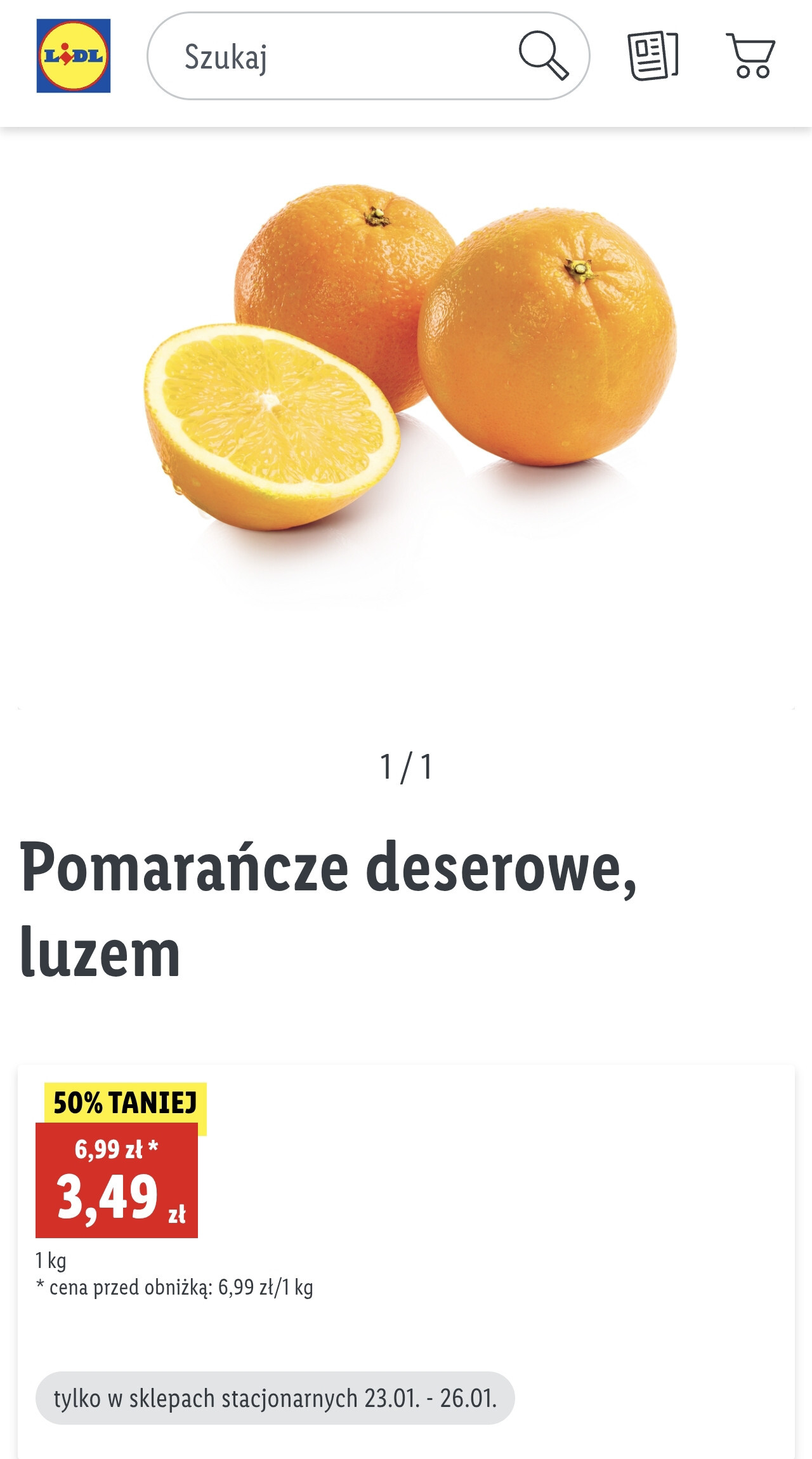Image resolution: width=812 pixels, height=1459 pixels.
Task: Tap the magnifying glass search icon
Action: (x=544, y=56)
